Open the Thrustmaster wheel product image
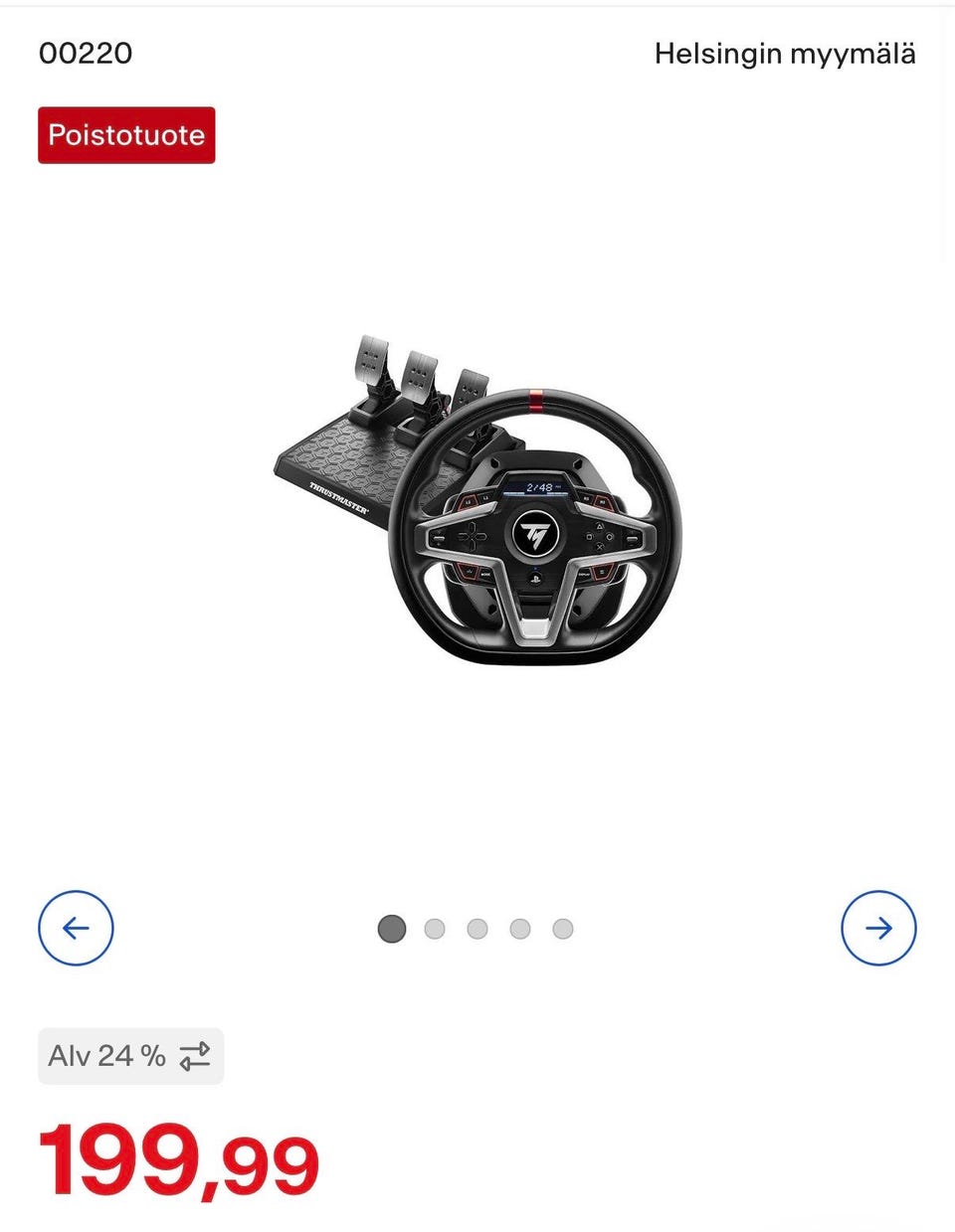 tap(478, 501)
